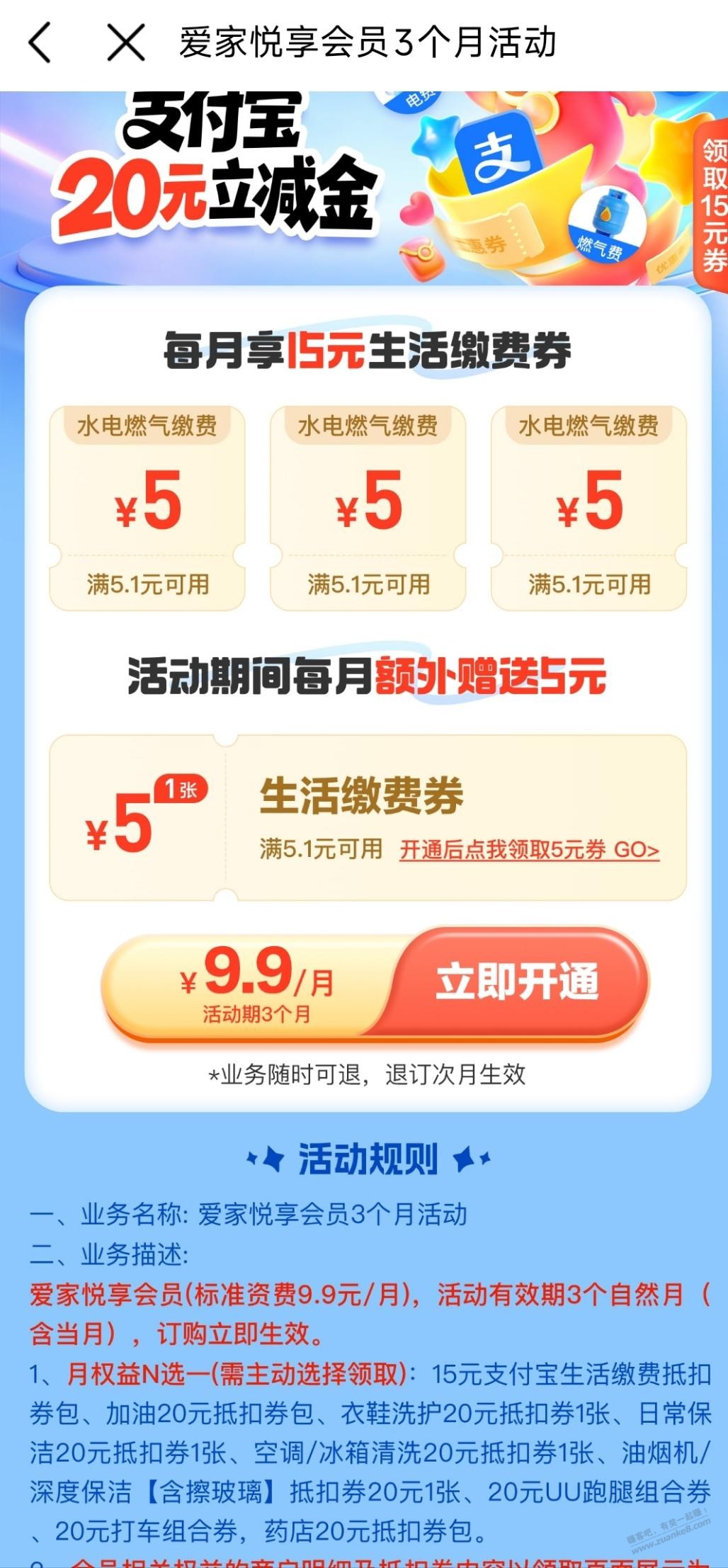
Task: Open the 开通后点我领取5元券 GO link
Action: tap(529, 849)
